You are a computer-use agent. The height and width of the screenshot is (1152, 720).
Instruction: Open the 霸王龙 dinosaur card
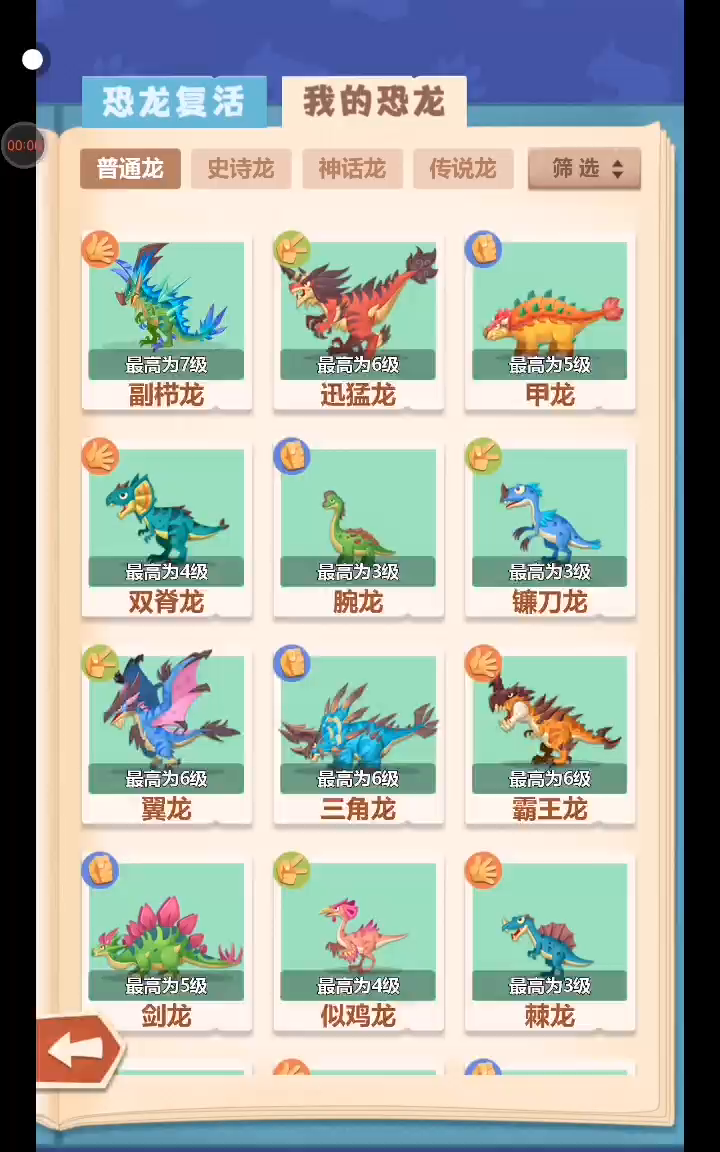(x=550, y=736)
